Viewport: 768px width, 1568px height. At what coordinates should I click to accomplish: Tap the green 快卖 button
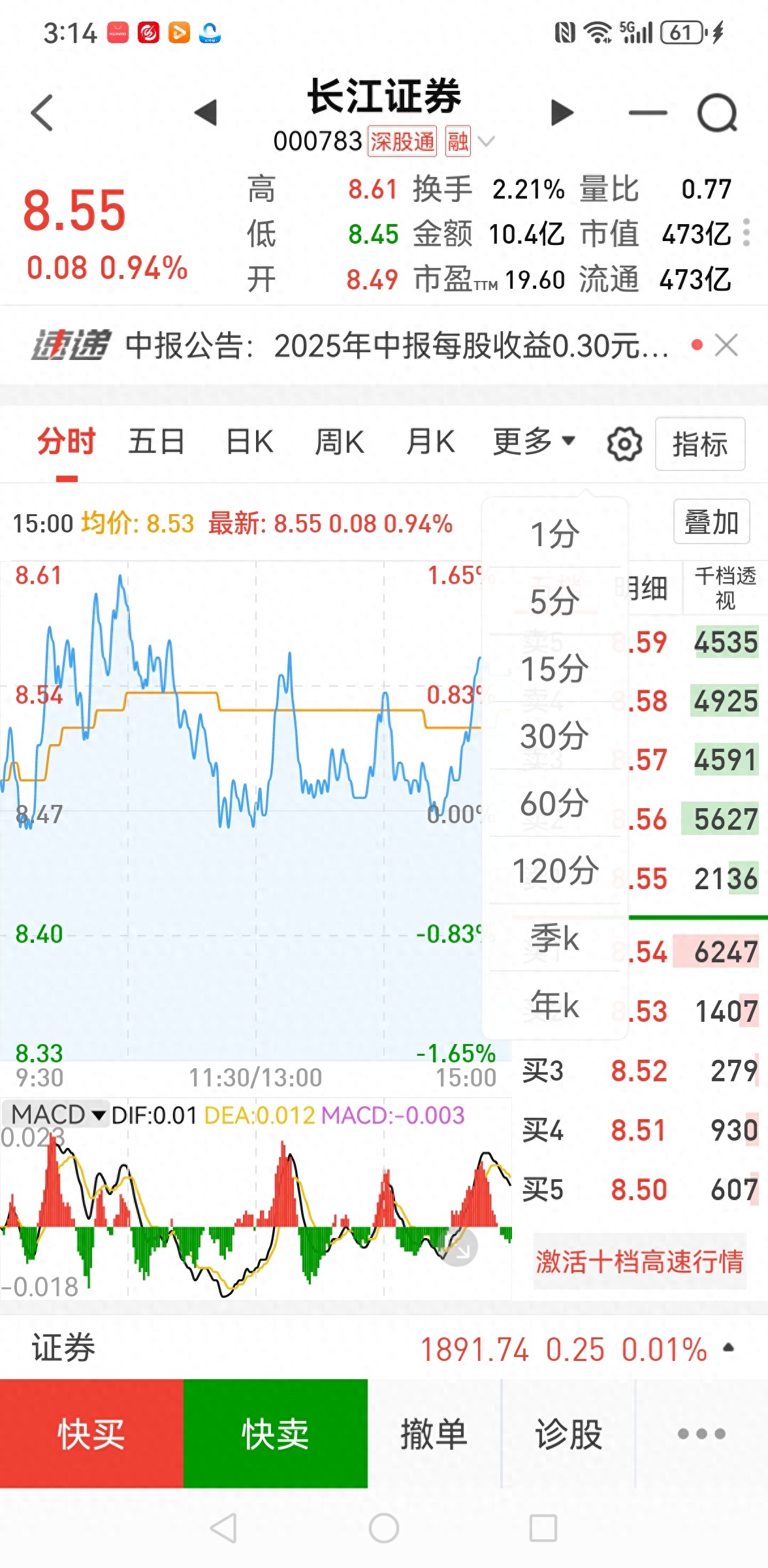275,1434
